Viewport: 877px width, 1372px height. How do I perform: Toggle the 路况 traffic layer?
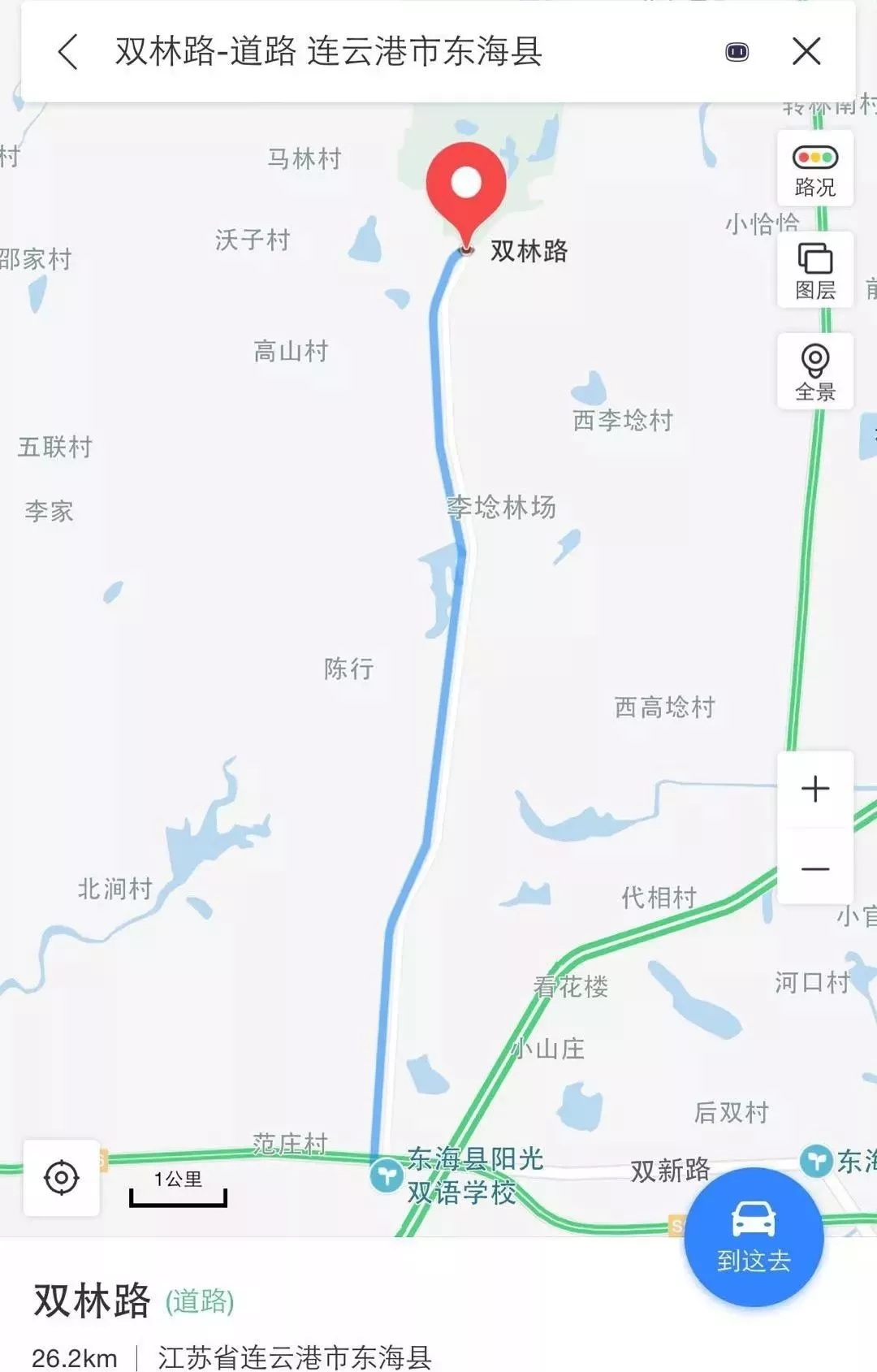tap(814, 169)
